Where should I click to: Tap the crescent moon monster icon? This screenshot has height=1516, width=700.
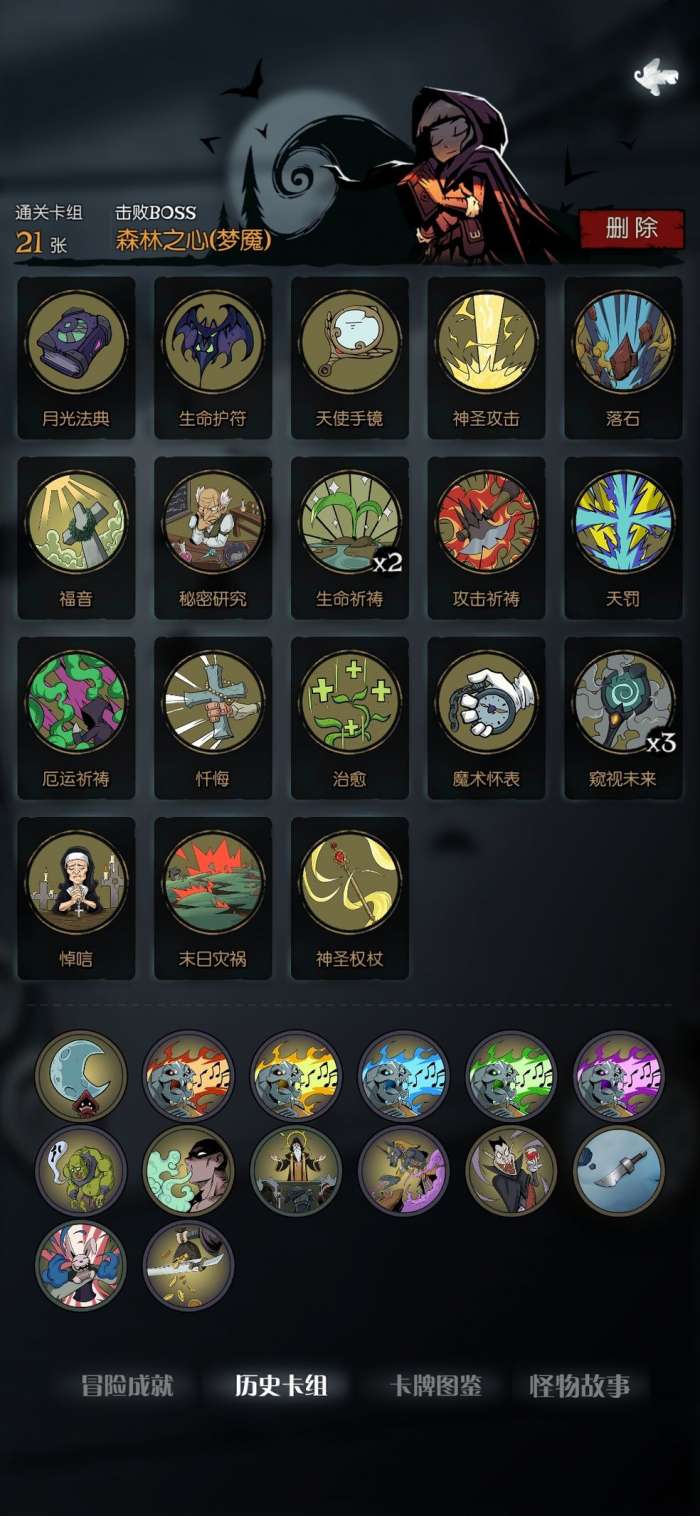coord(81,1076)
